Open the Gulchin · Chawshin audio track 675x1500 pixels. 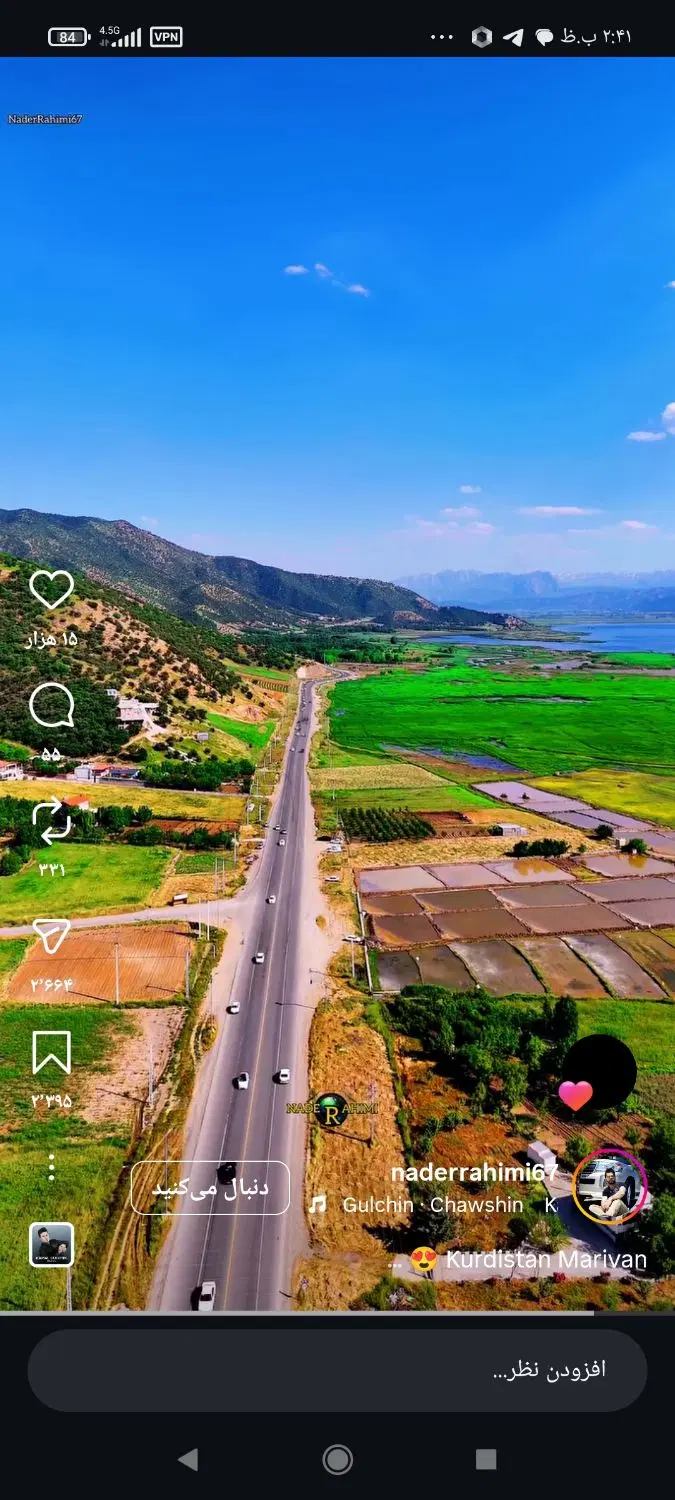[432, 1205]
